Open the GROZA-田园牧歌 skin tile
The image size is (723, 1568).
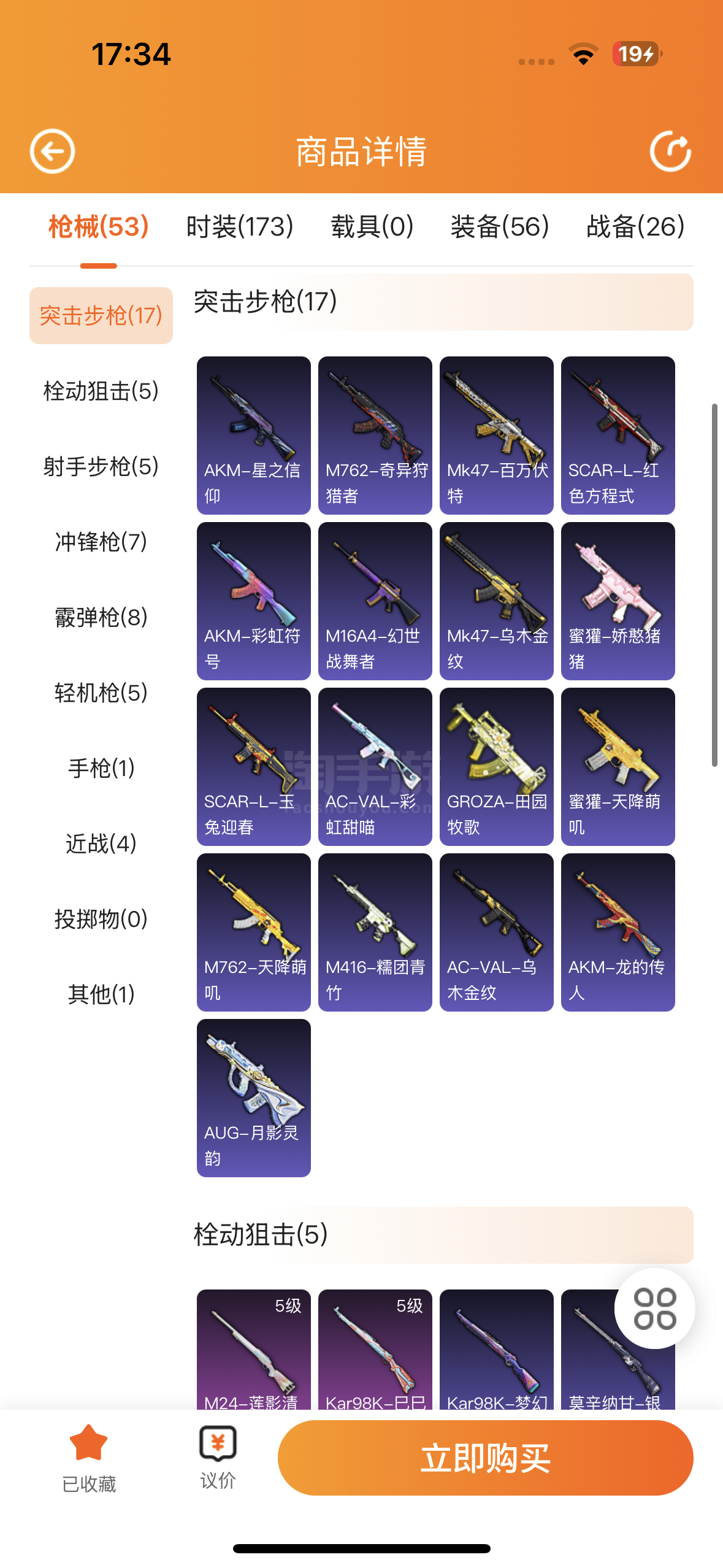[x=497, y=767]
